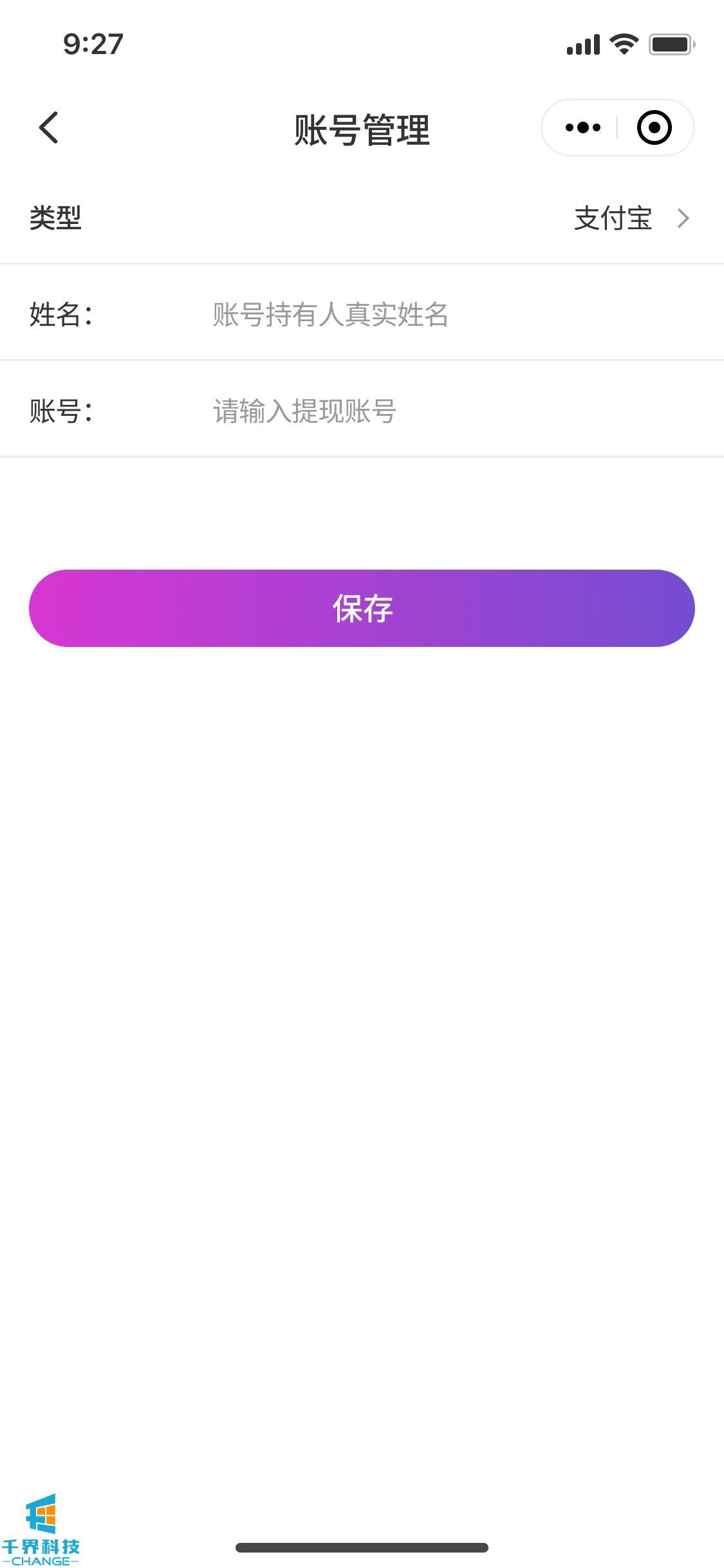The height and width of the screenshot is (1568, 724).
Task: Go back from 账号管理 page
Action: click(49, 127)
